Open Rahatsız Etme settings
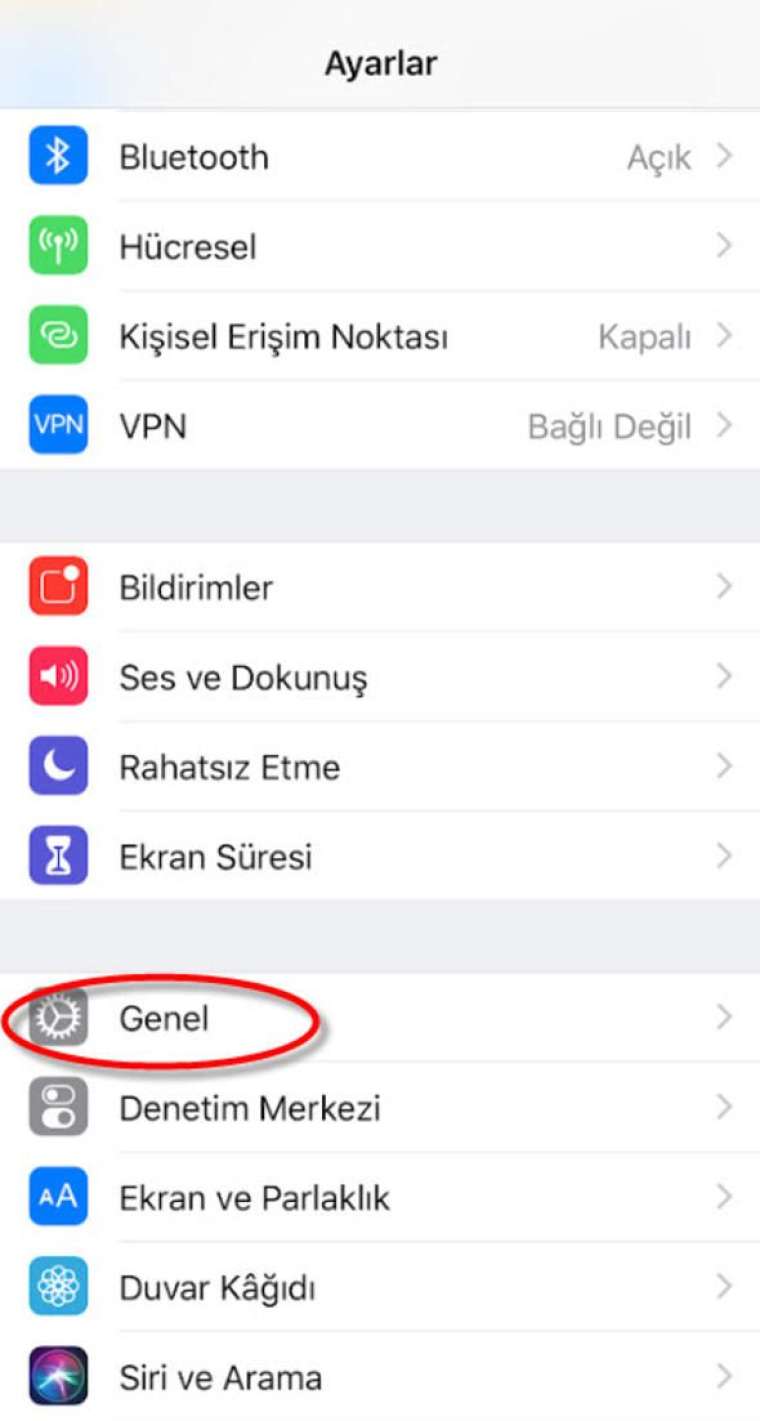760x1421 pixels. click(380, 767)
